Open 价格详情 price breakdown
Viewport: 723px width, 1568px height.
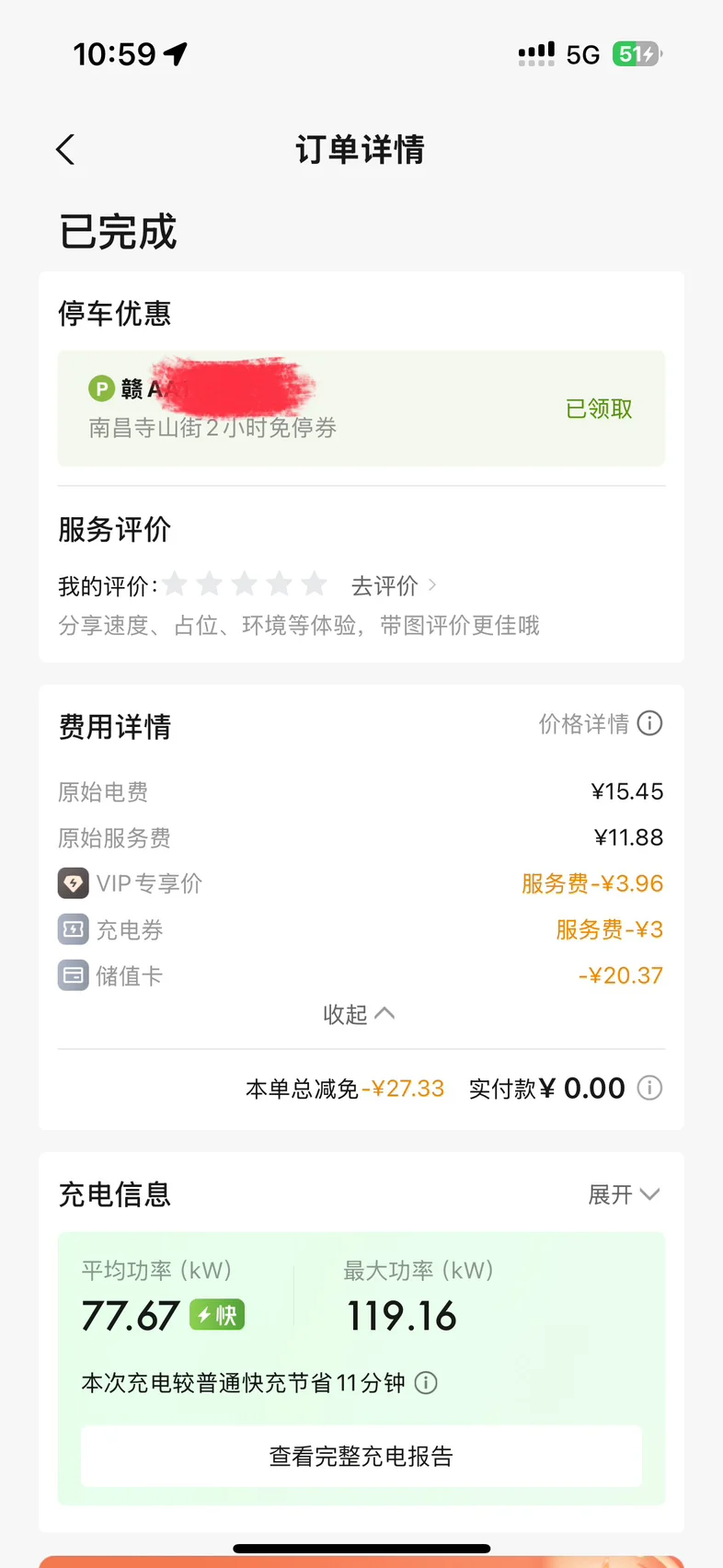(600, 724)
